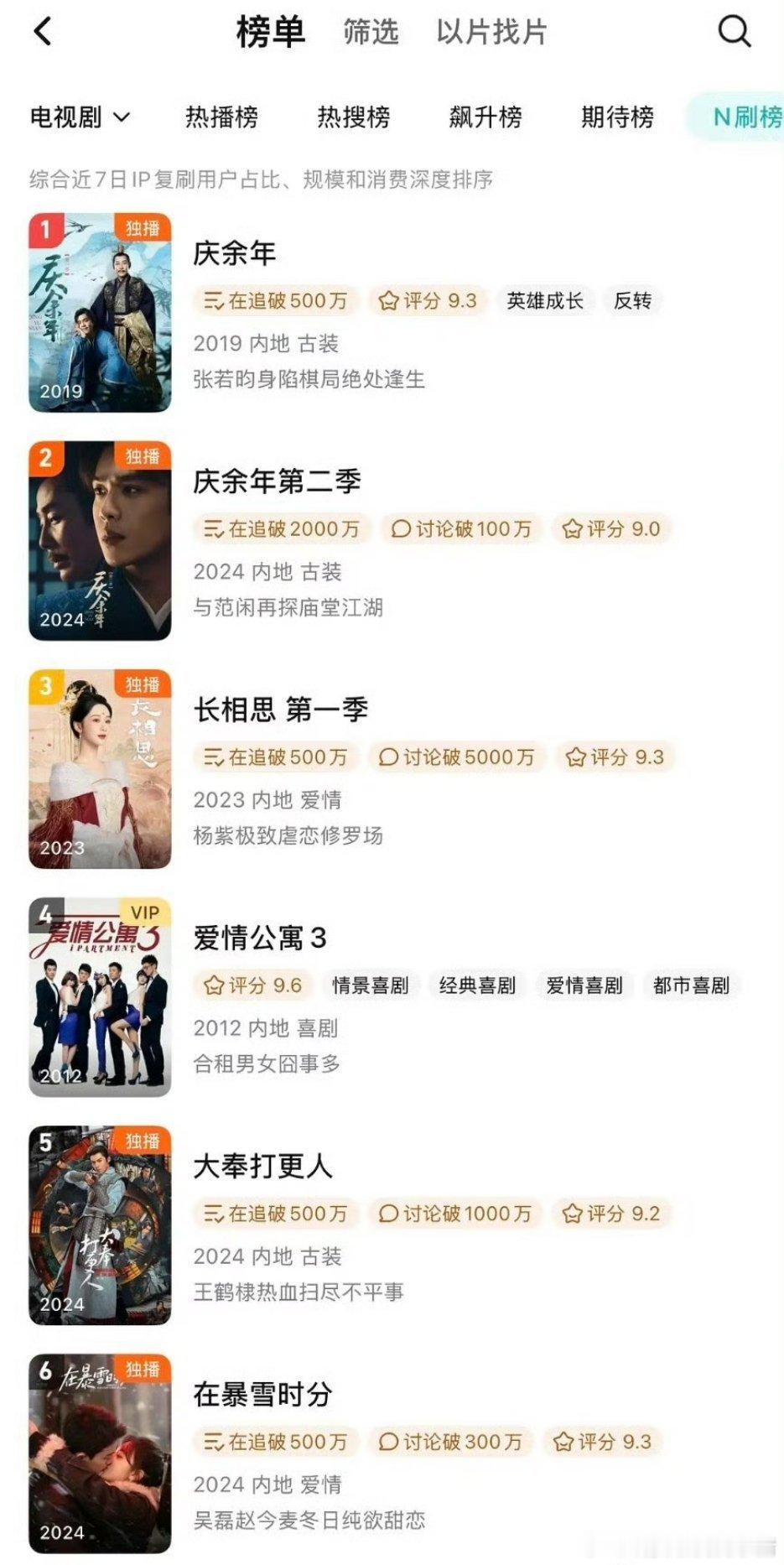This screenshot has height=1565, width=784.
Task: Open search with the magnifier icon
Action: (x=733, y=32)
